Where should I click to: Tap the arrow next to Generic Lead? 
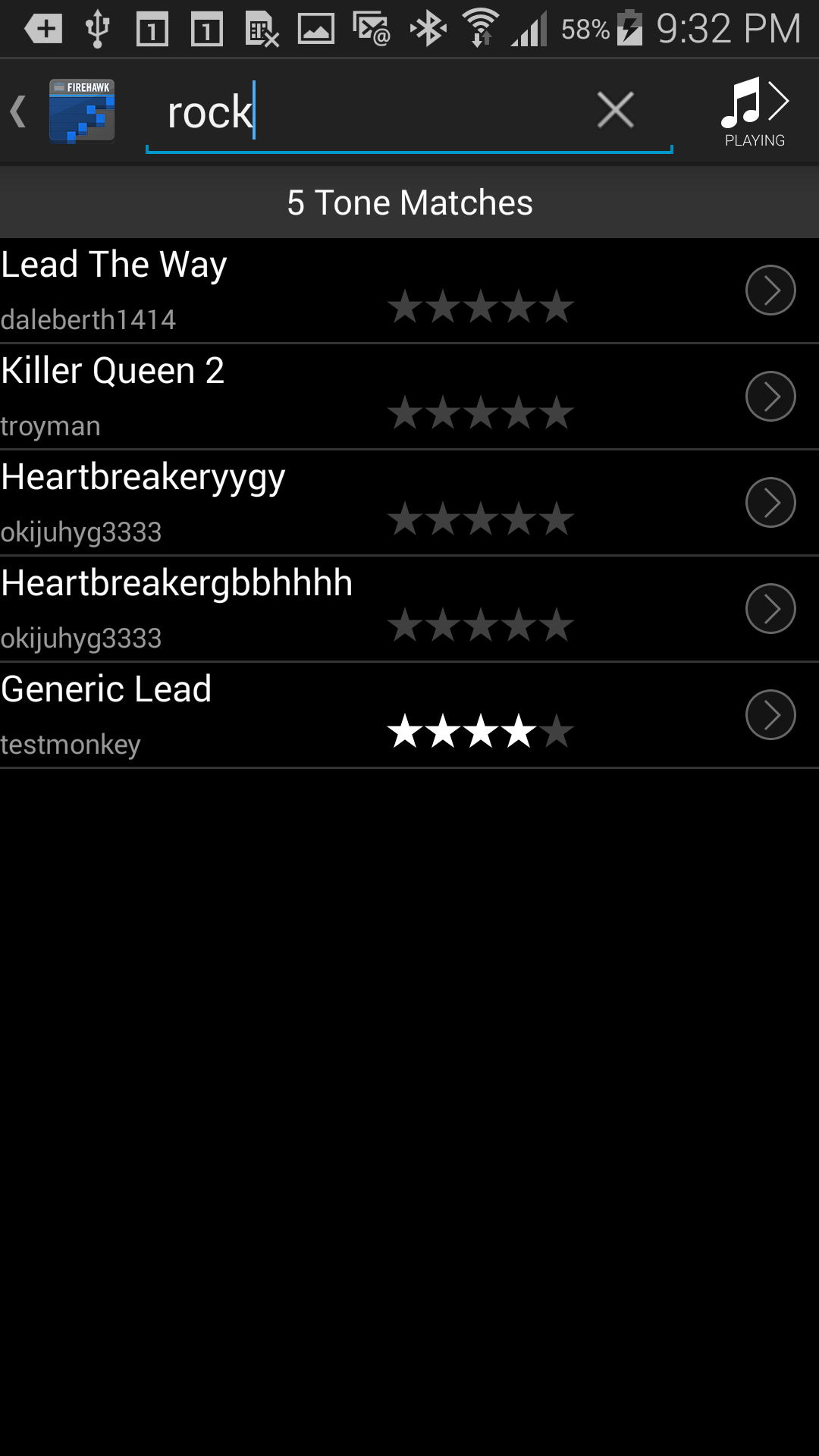point(770,715)
